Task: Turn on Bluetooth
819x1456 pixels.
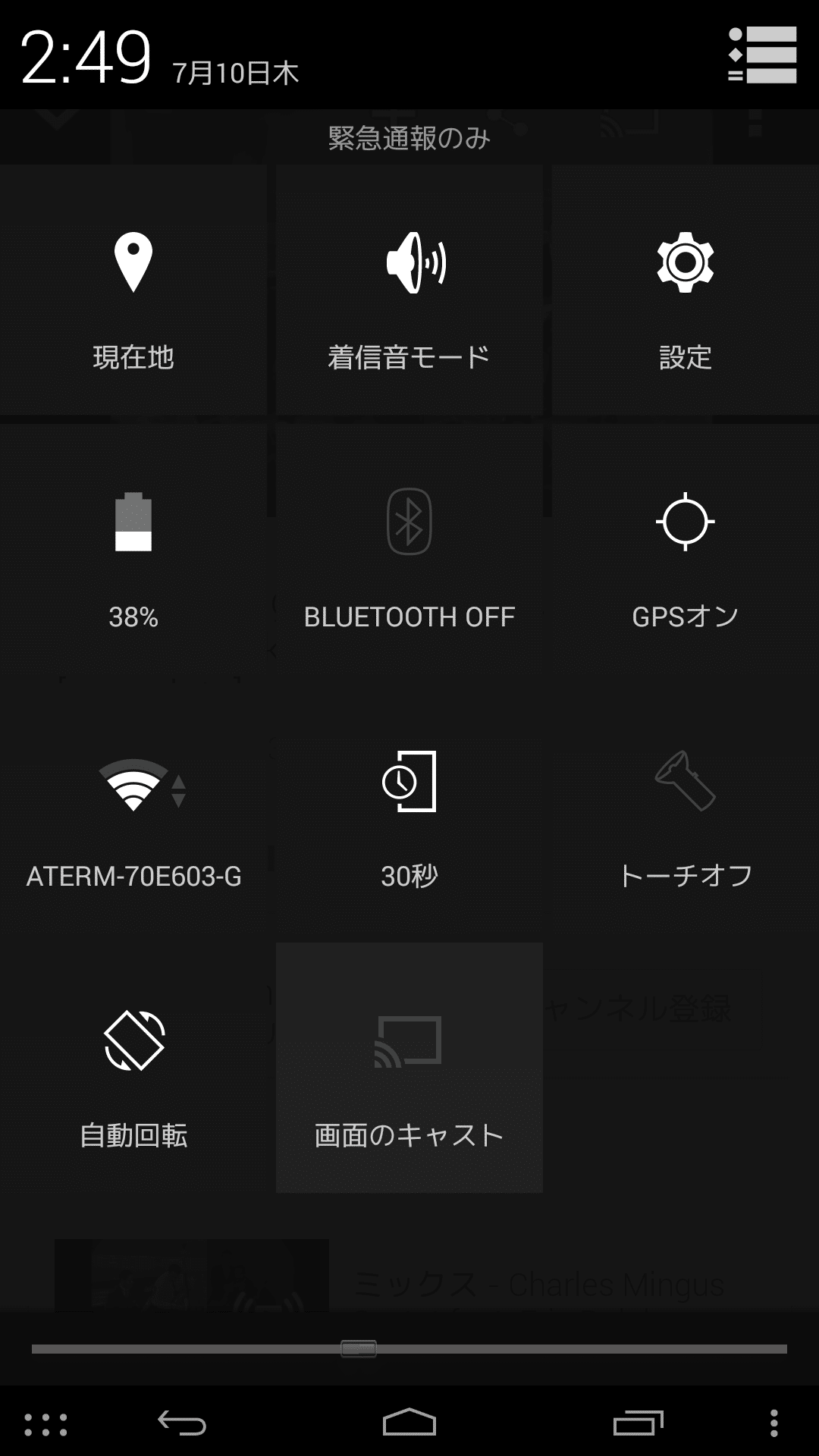Action: coord(409,549)
